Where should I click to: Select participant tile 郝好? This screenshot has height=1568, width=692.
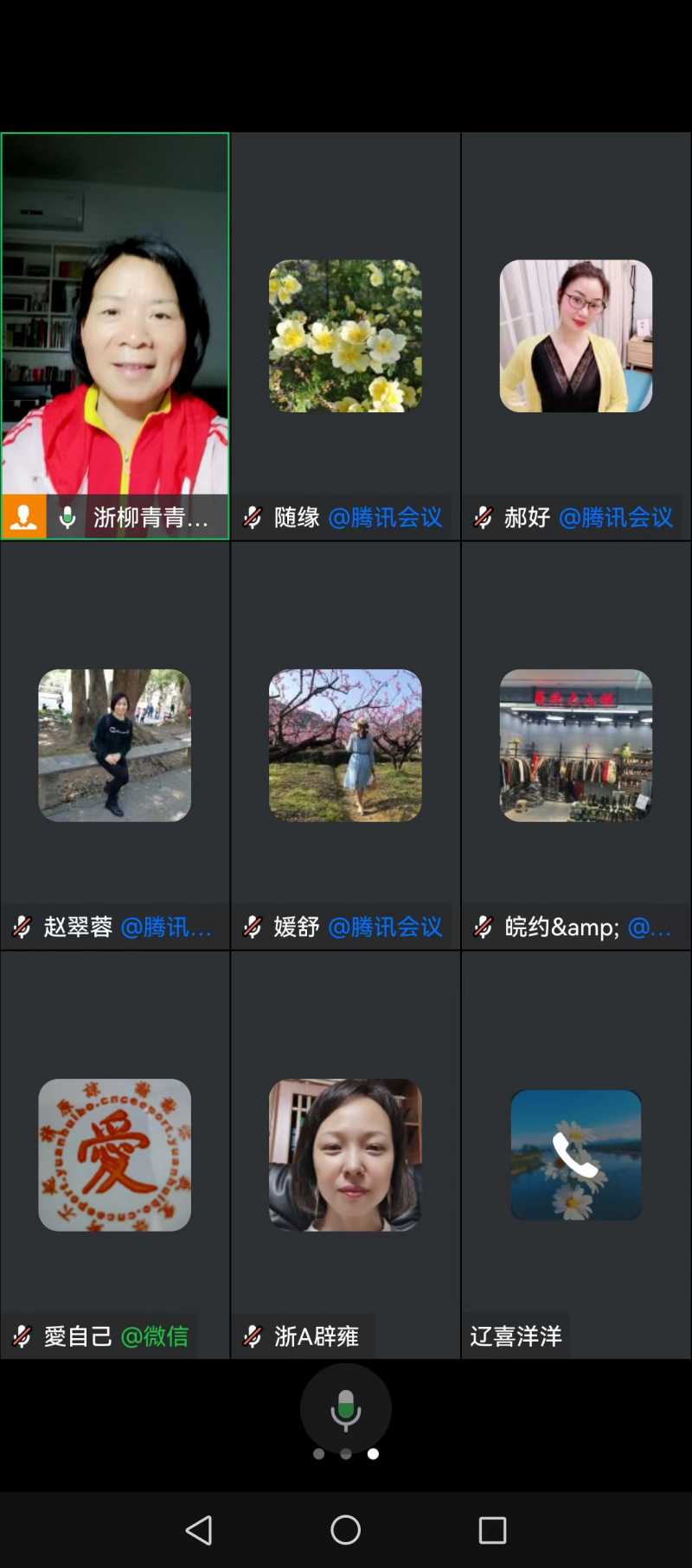[576, 336]
